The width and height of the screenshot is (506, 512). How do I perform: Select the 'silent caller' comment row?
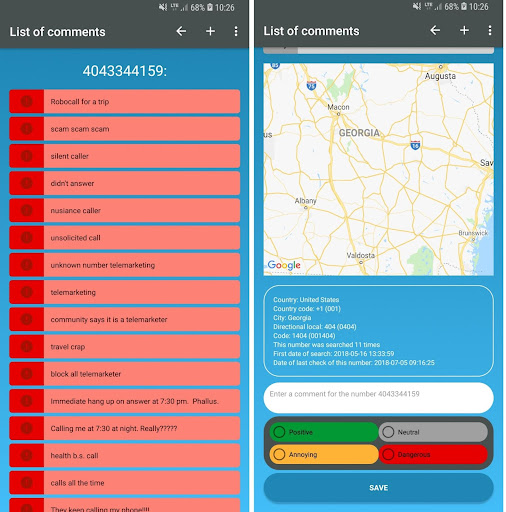[125, 156]
